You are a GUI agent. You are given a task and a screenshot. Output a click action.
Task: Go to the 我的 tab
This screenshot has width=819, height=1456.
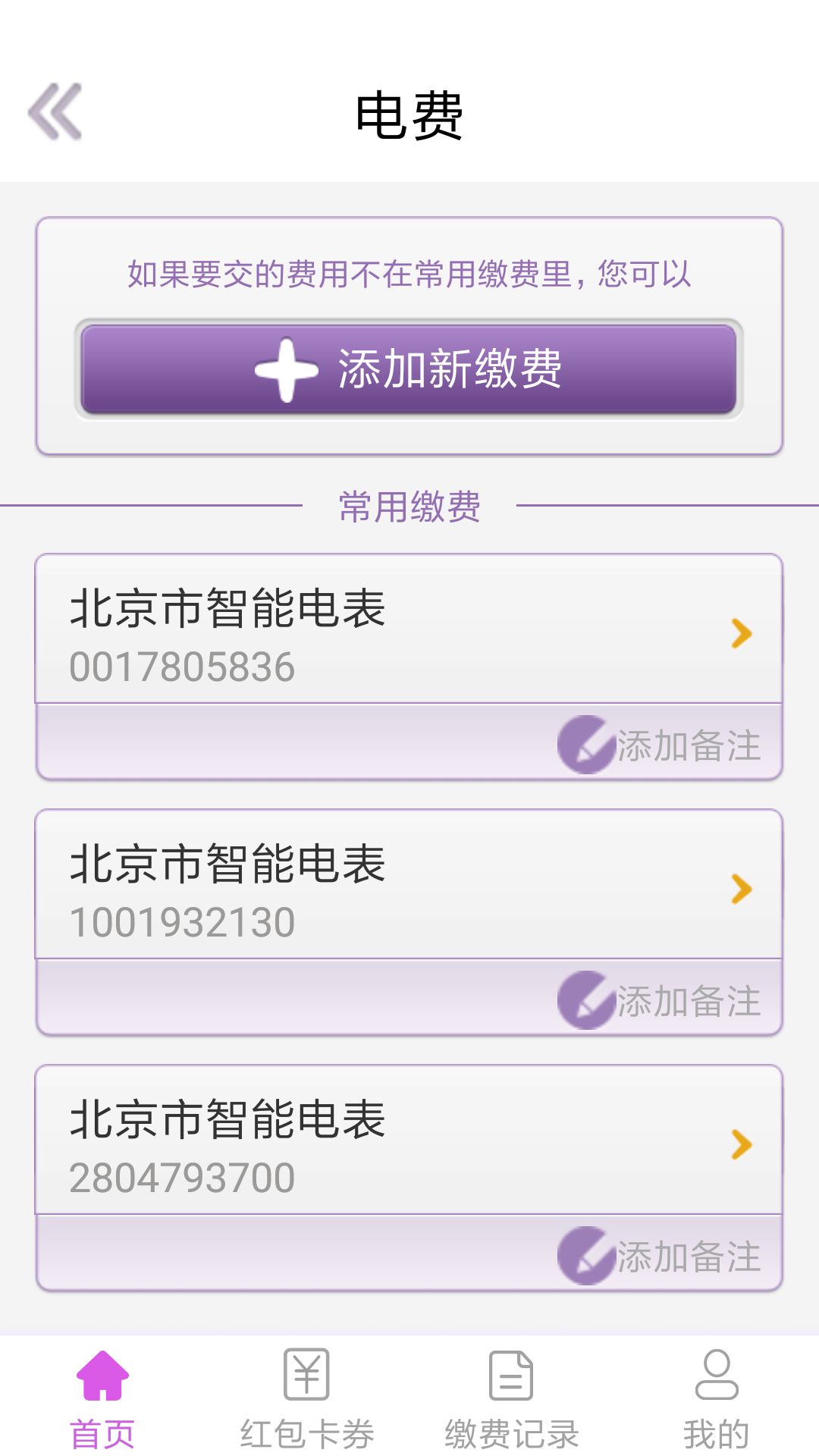tap(717, 1398)
